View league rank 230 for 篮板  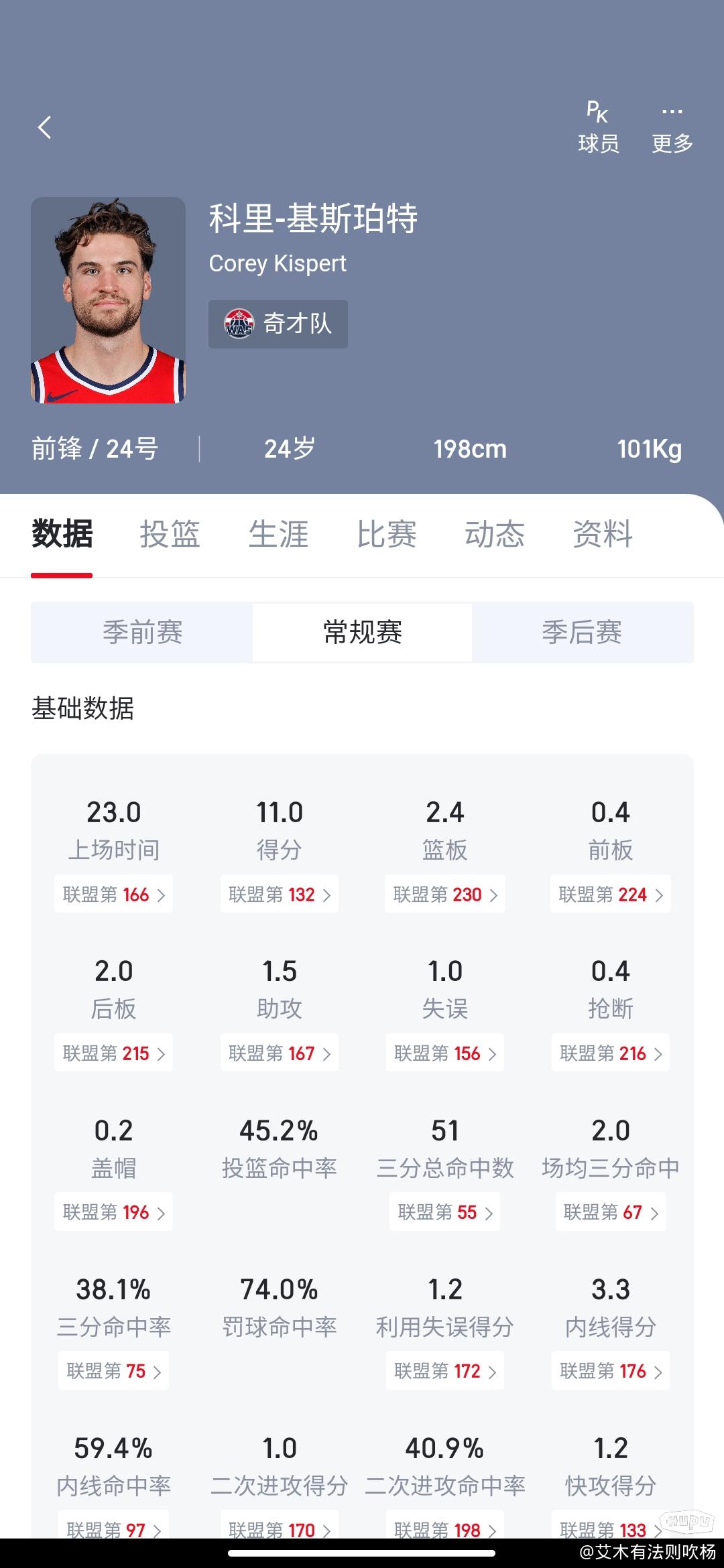(x=445, y=894)
